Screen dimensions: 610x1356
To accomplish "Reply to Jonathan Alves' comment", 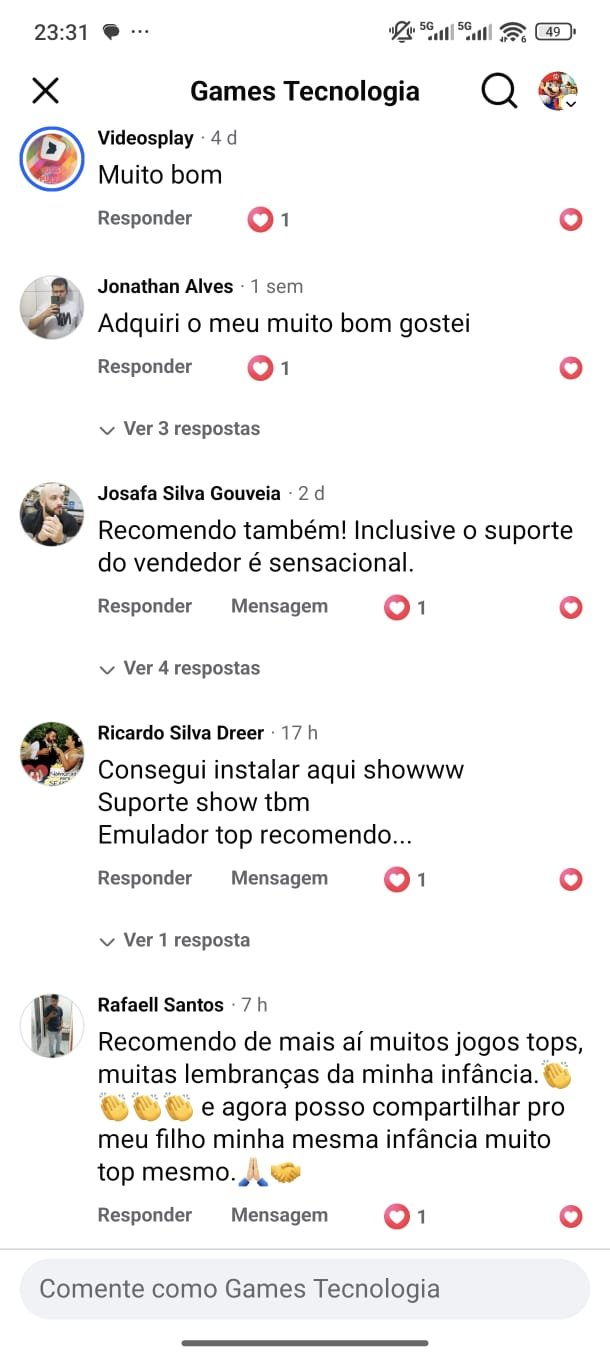I will coord(145,367).
